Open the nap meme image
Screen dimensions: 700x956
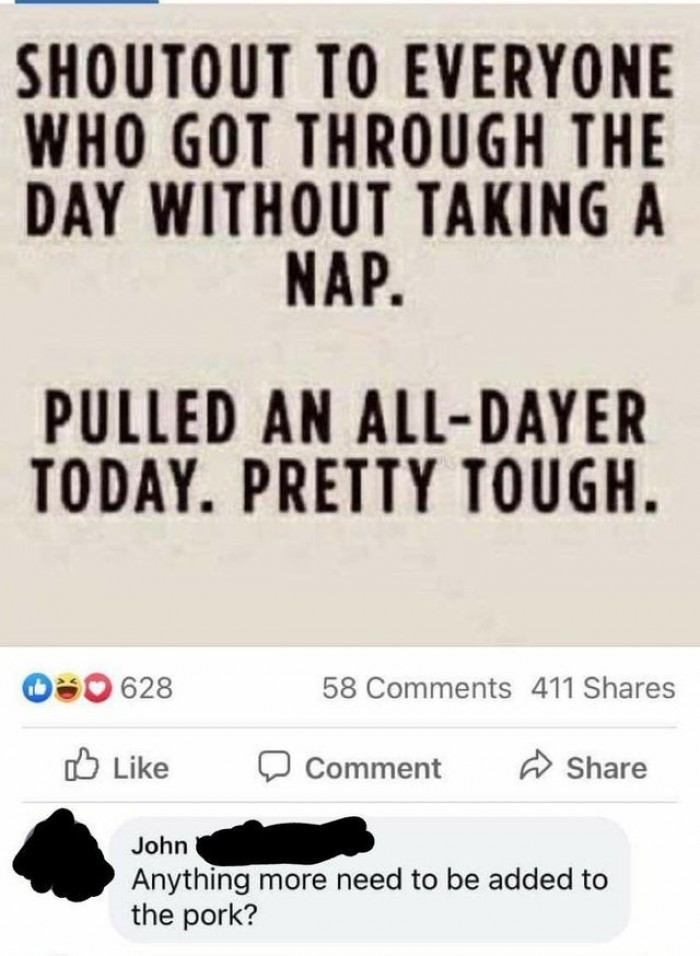[350, 320]
